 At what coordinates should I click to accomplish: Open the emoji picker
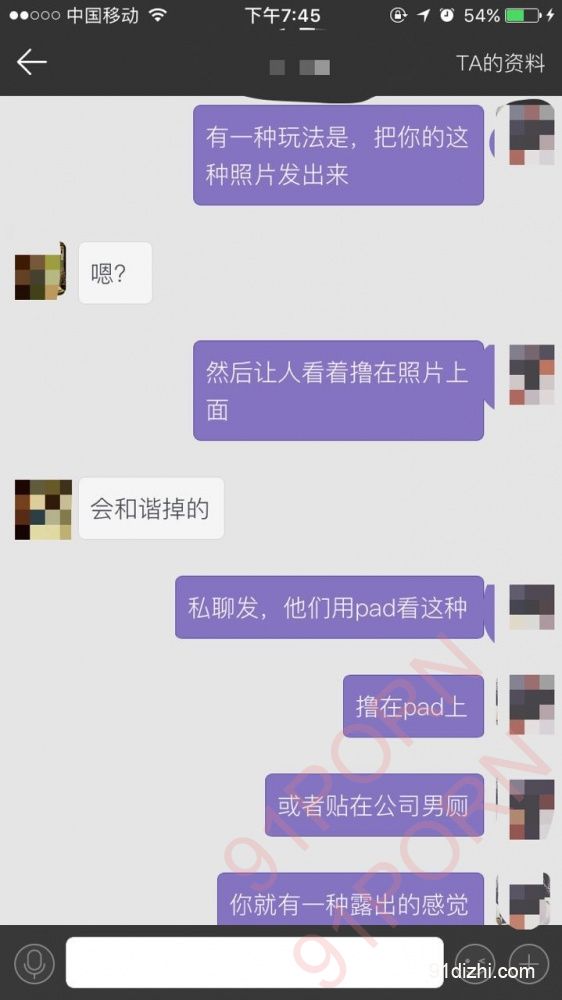point(475,962)
